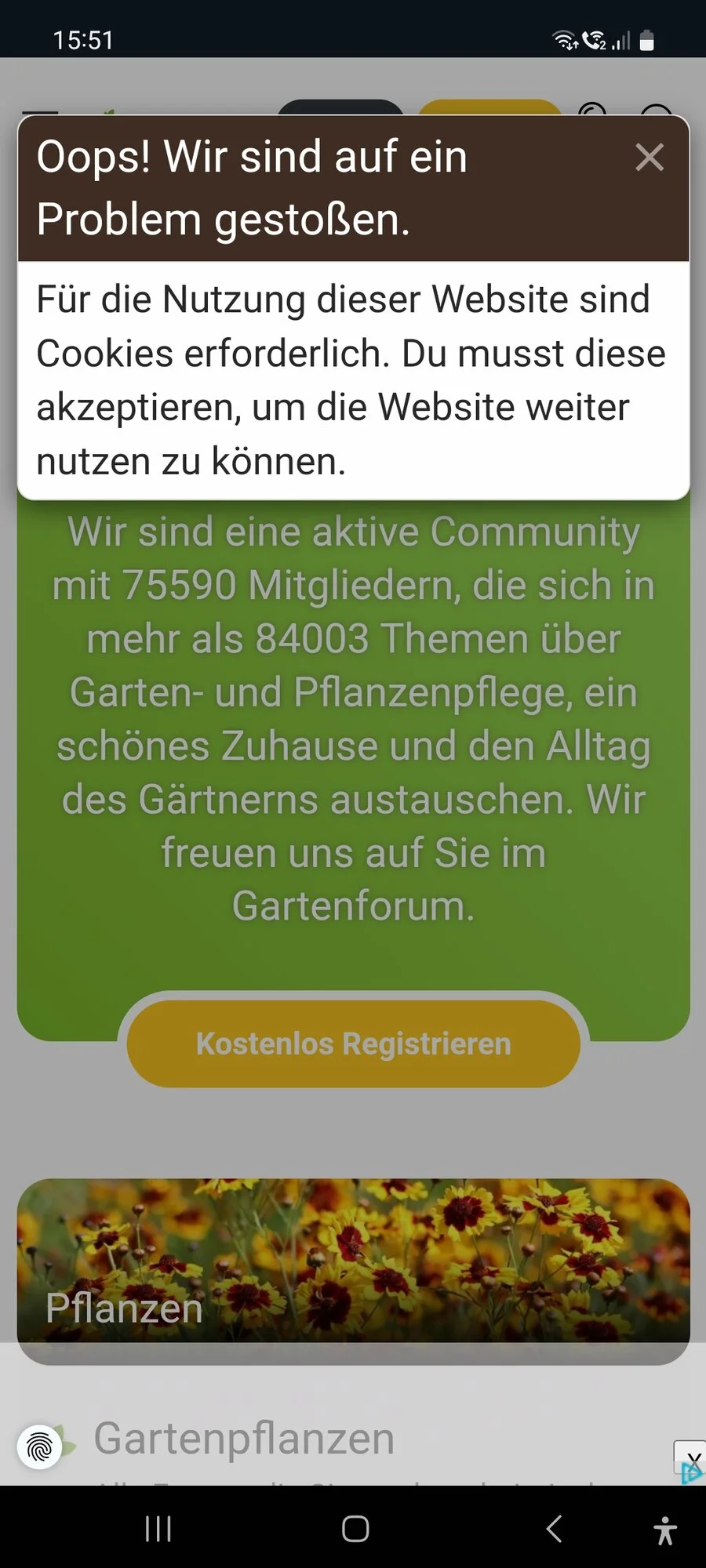
Task: Tap Kostenlos Registrieren button
Action: (x=353, y=1044)
